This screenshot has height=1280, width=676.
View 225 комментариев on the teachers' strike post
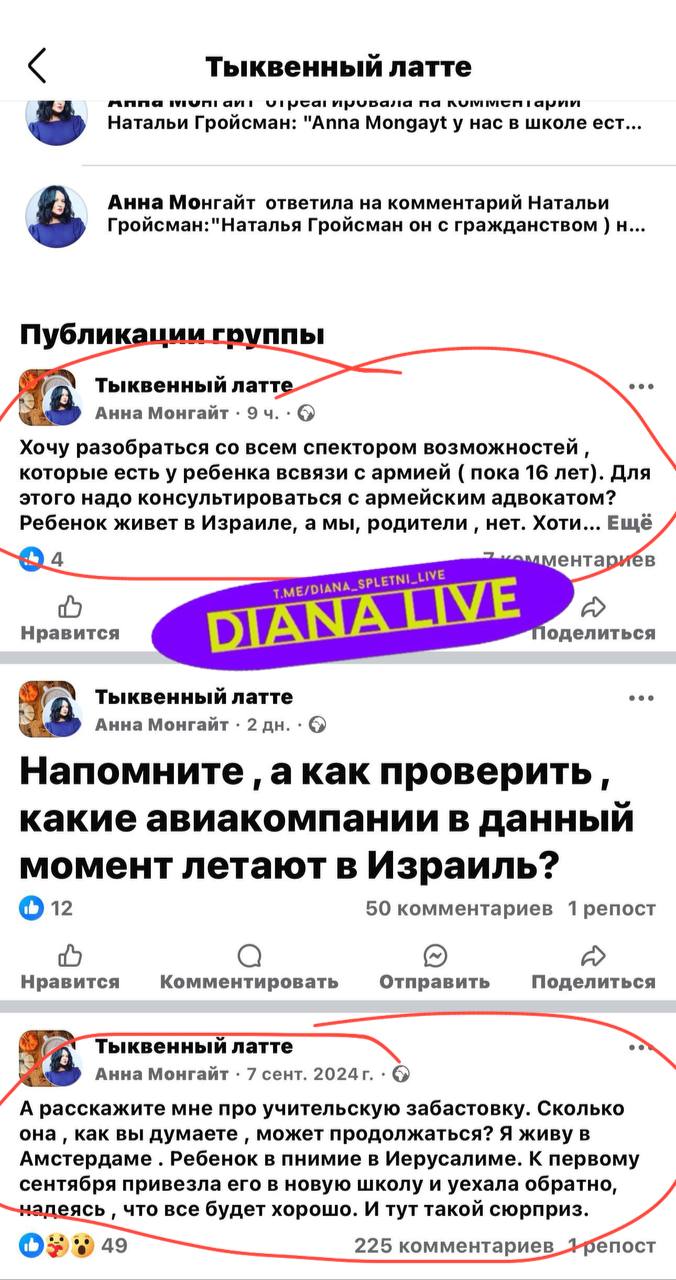[x=453, y=1246]
